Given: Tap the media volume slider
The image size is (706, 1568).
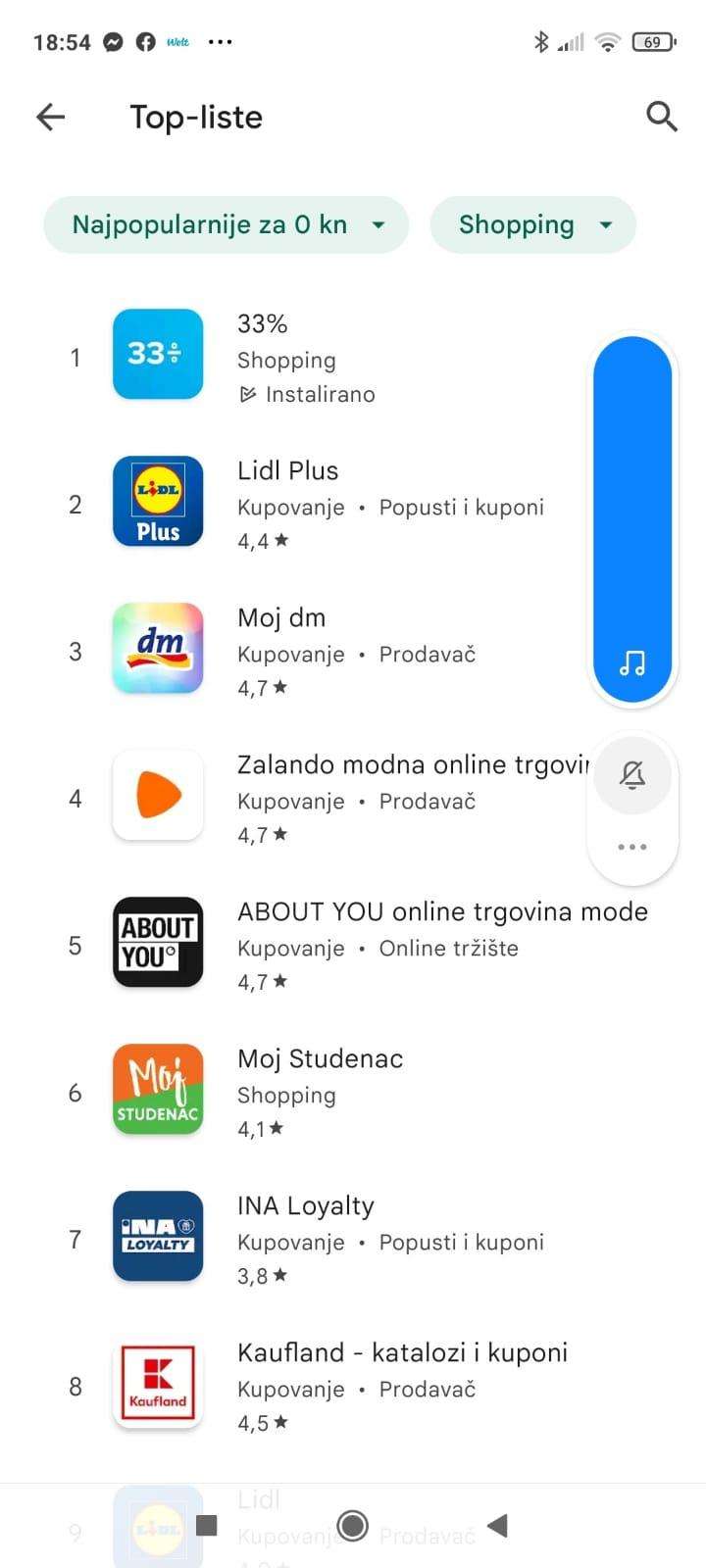Looking at the screenshot, I should point(632,519).
